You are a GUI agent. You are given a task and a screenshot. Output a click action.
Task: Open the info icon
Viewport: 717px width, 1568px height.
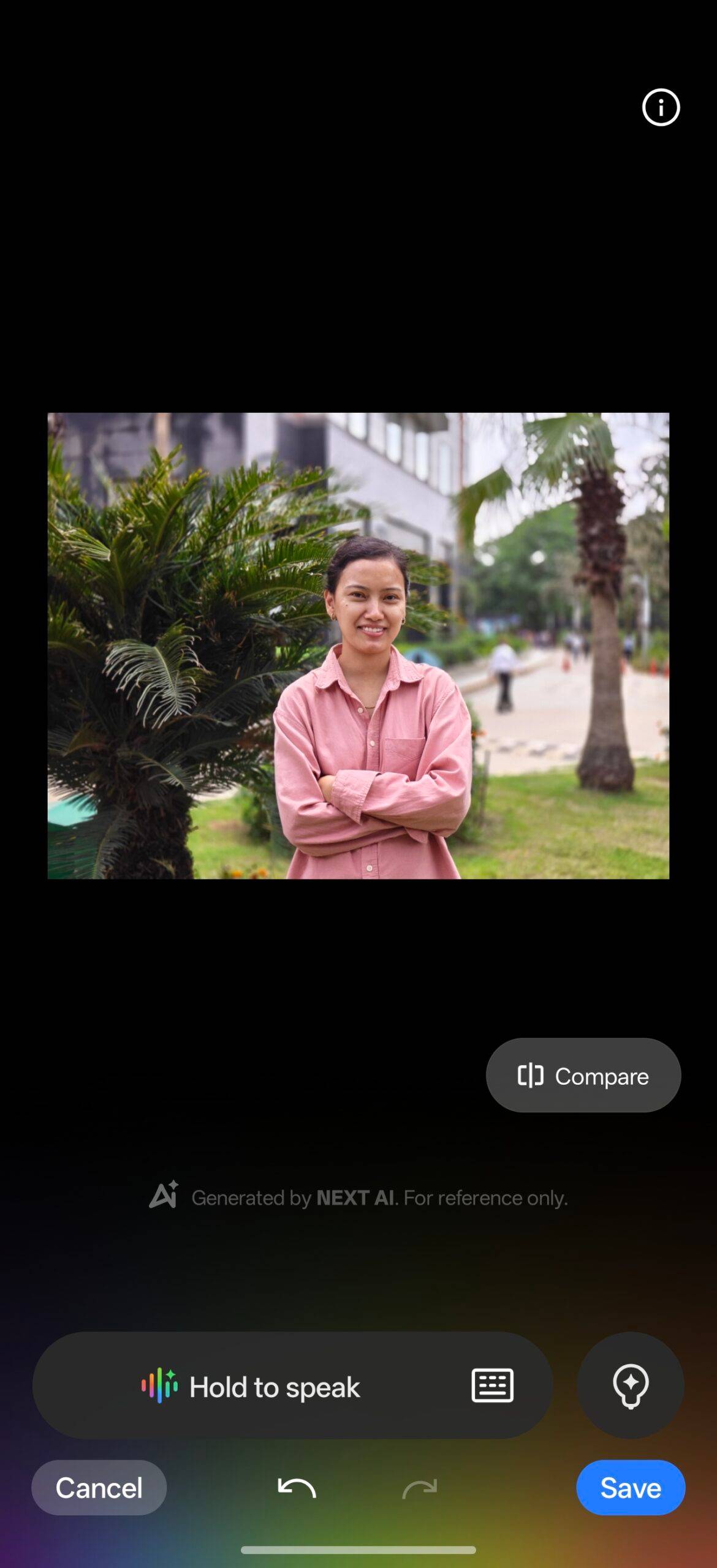[x=660, y=108]
